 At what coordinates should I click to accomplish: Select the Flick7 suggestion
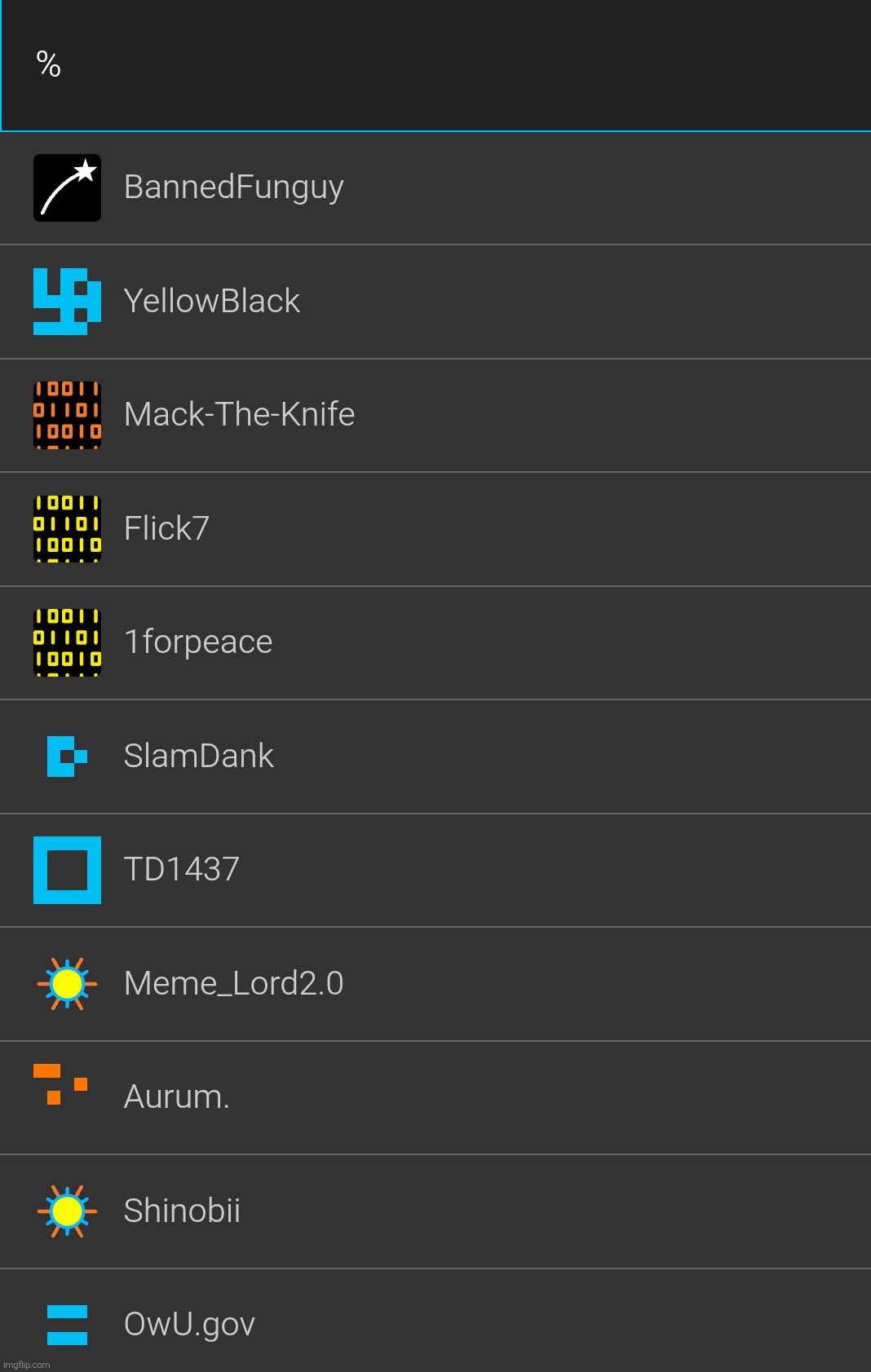point(166,529)
